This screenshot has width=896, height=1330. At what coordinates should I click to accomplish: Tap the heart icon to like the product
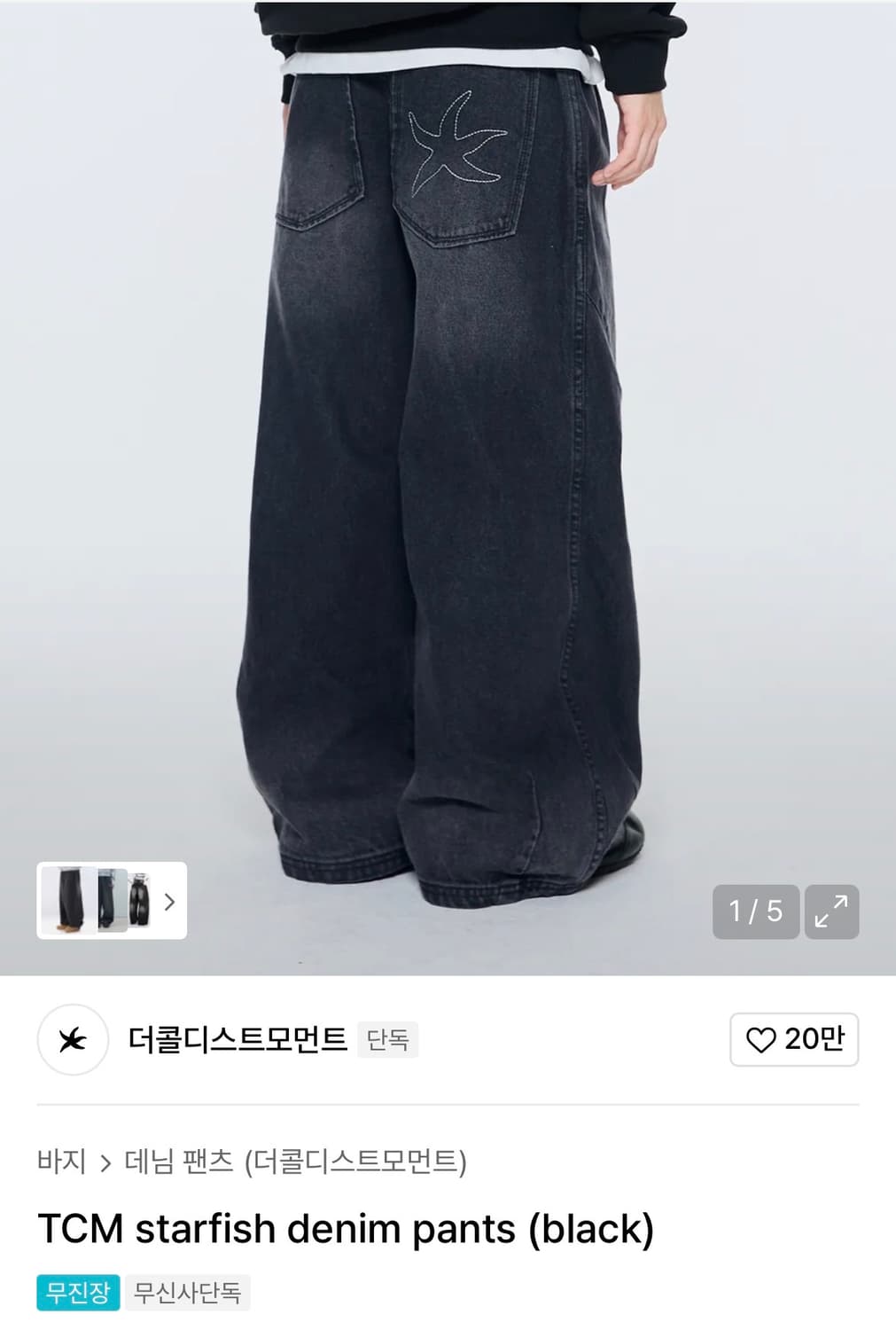pyautogui.click(x=763, y=1042)
